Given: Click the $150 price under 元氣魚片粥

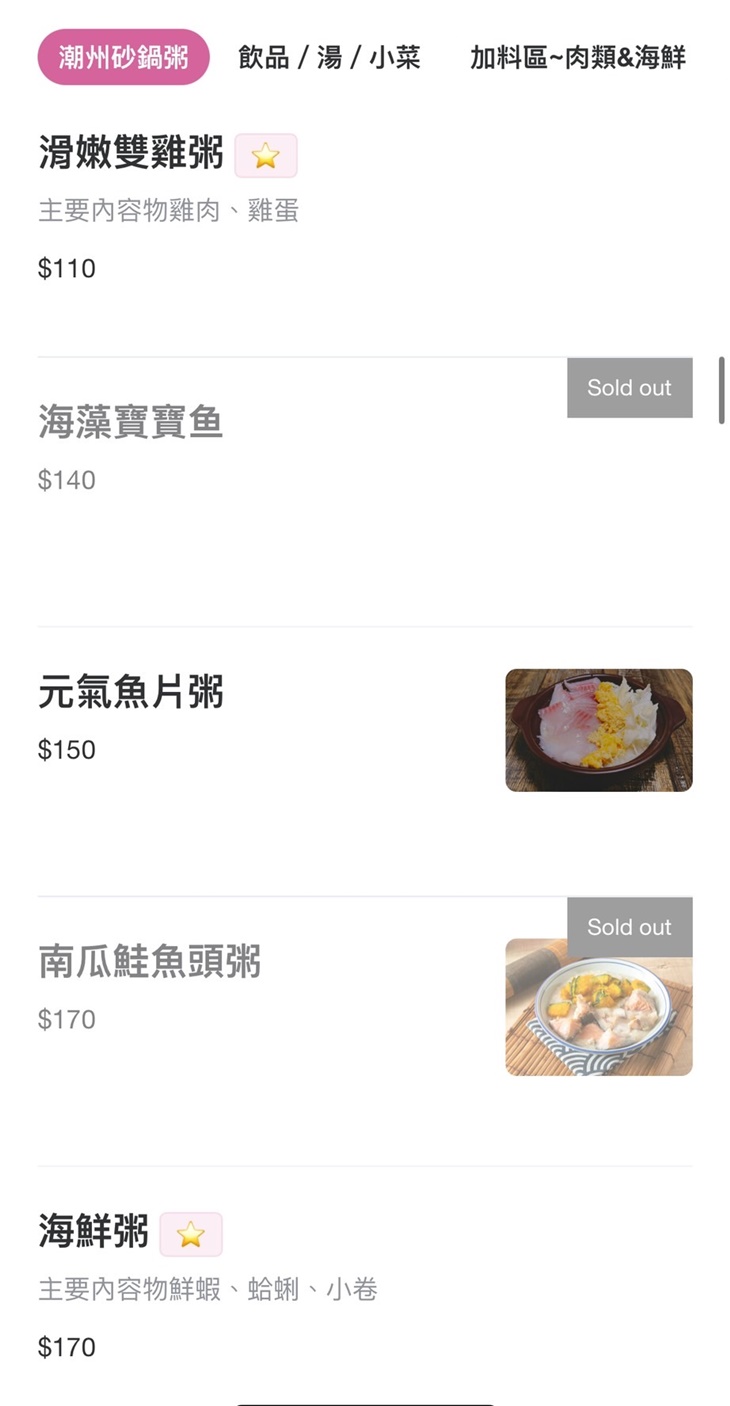Looking at the screenshot, I should 68,750.
